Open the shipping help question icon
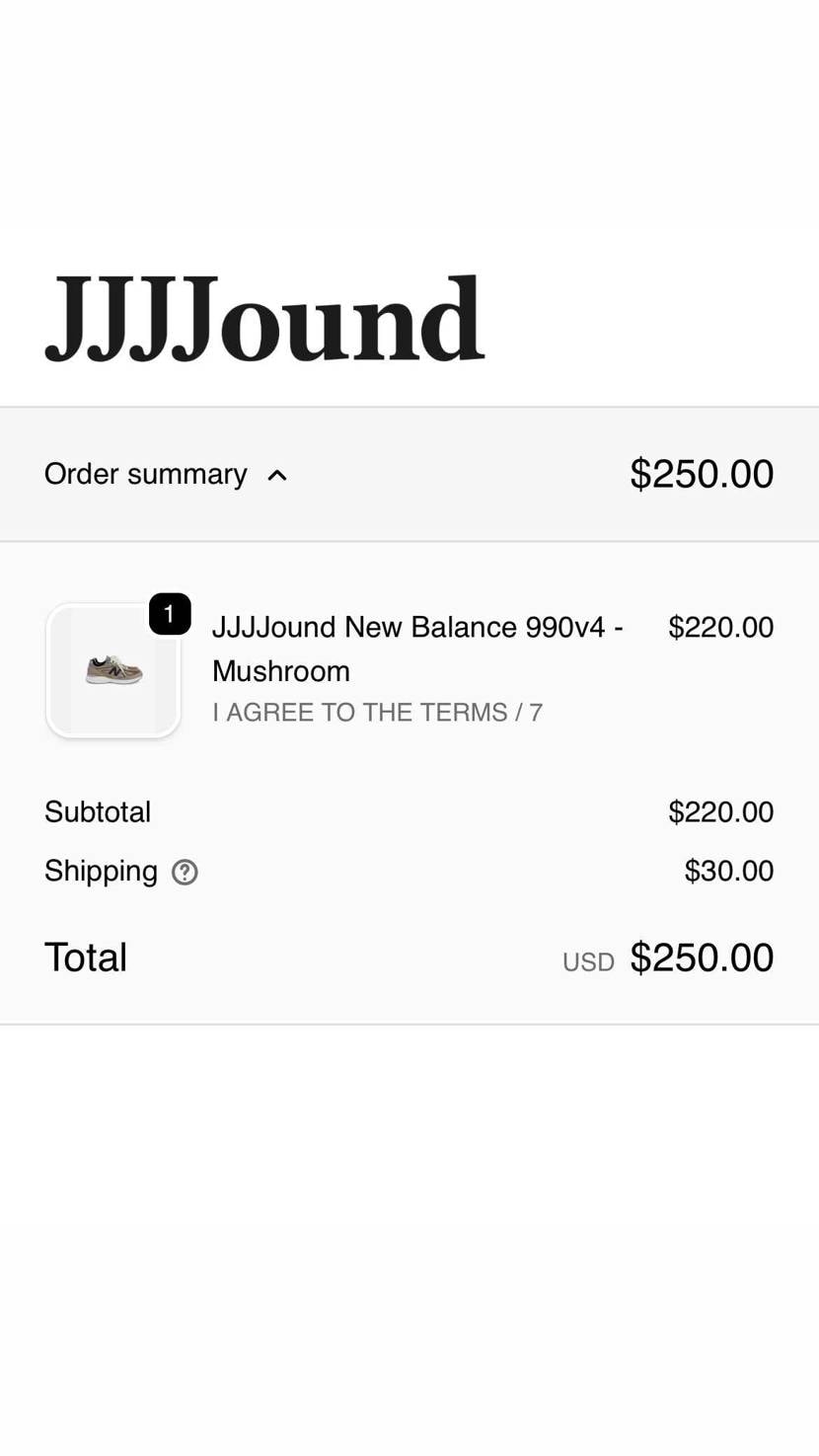Image resolution: width=819 pixels, height=1456 pixels. pos(185,873)
